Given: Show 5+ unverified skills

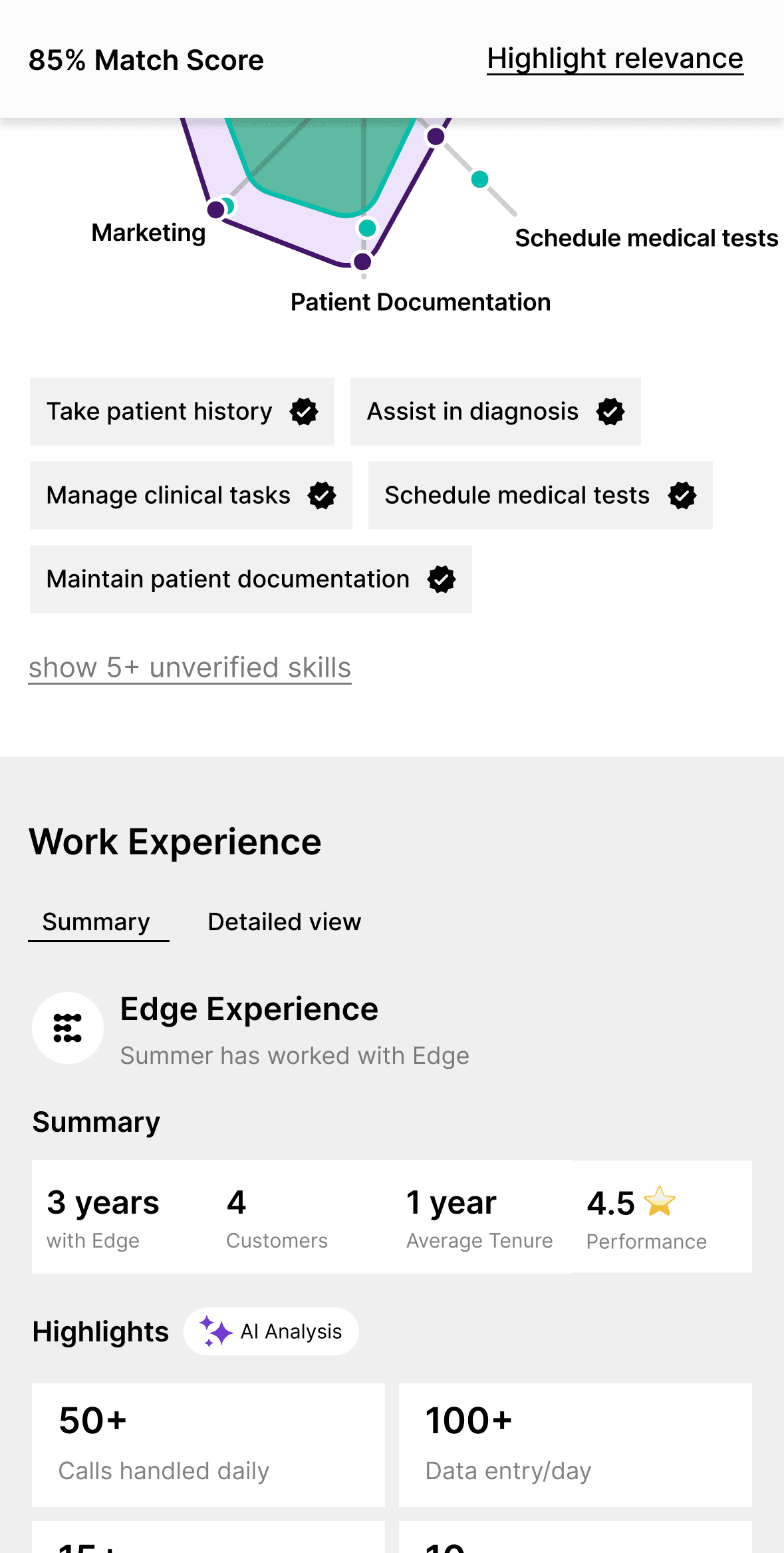Looking at the screenshot, I should coord(190,667).
